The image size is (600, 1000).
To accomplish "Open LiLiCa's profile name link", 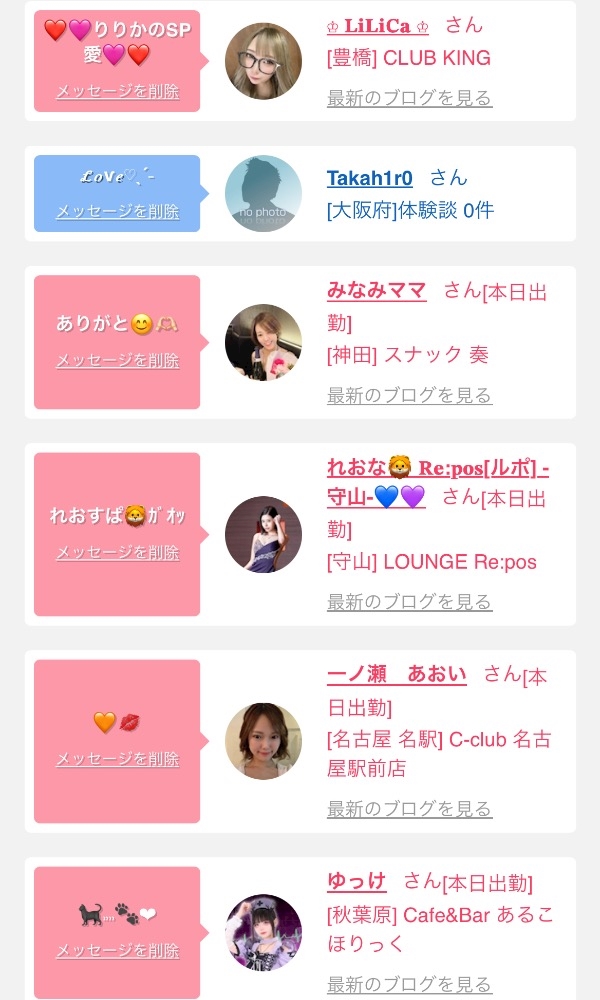I will click(x=378, y=26).
